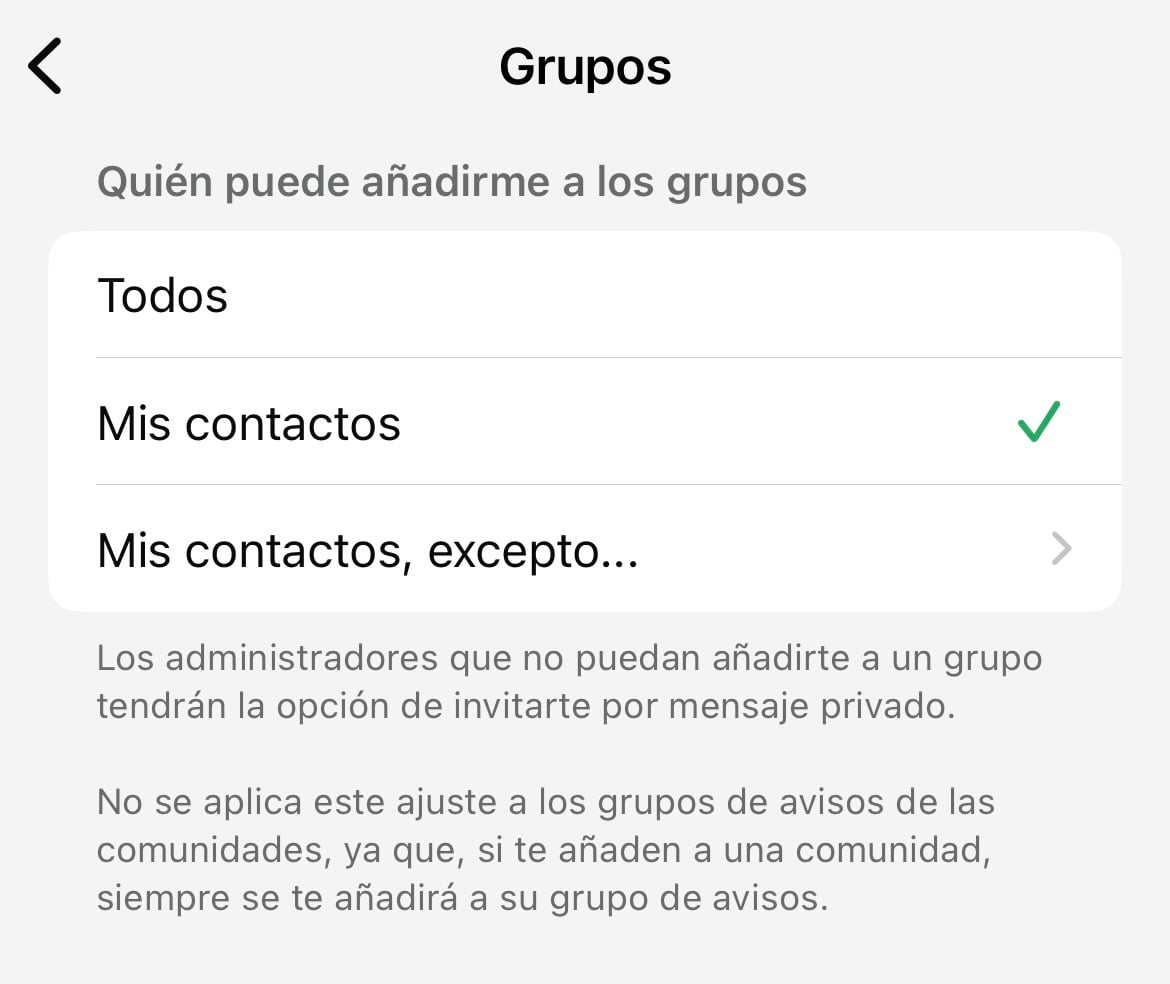
Task: Choose the Mis contactos option
Action: pos(585,422)
